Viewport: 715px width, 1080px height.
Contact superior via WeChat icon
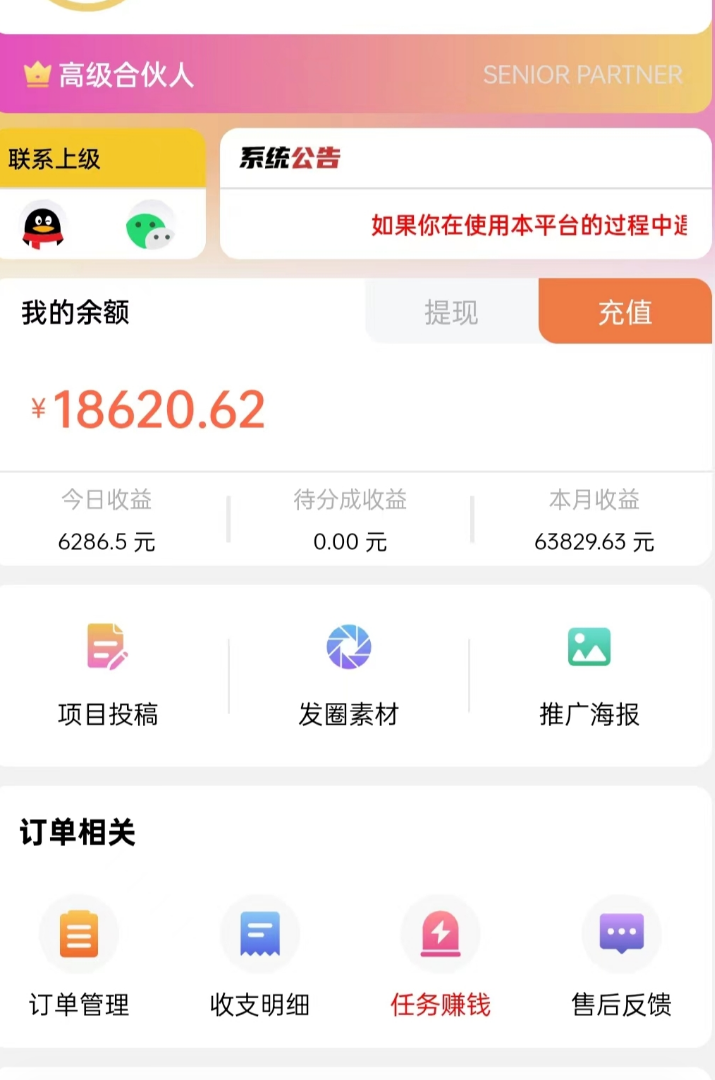[x=150, y=226]
